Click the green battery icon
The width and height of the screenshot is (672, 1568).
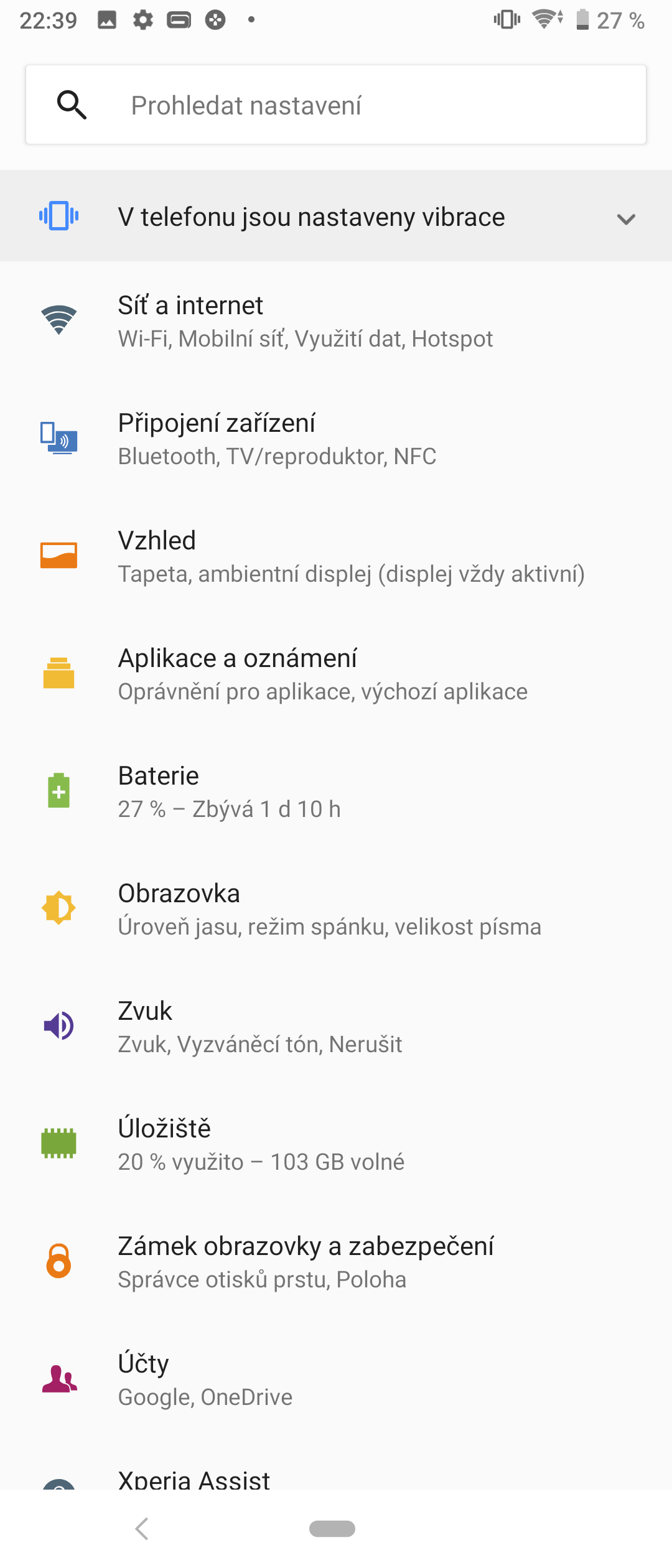click(59, 790)
